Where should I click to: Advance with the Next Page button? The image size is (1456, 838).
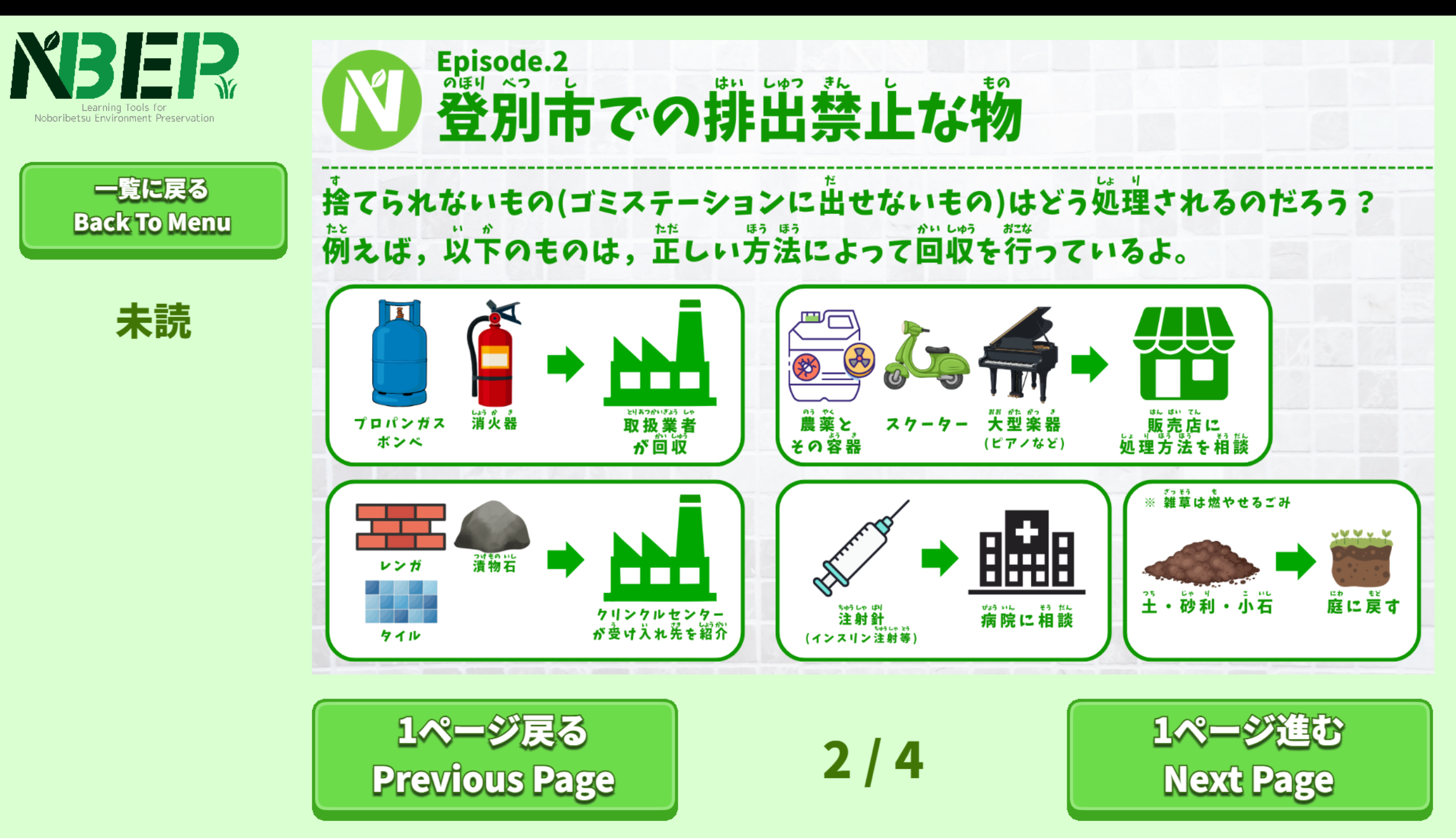pos(1249,759)
